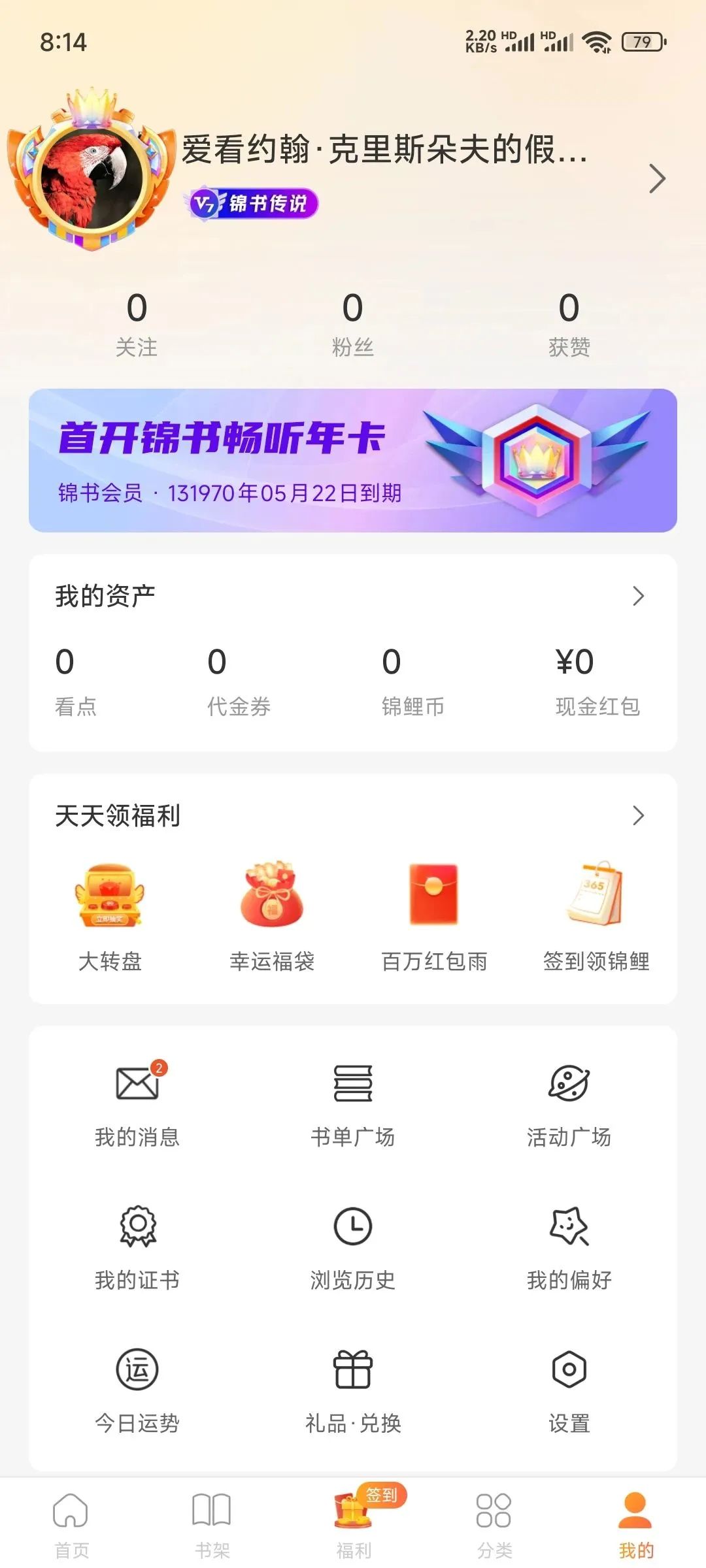Image resolution: width=706 pixels, height=1568 pixels.
Task: Expand 我的资产 details
Action: [x=638, y=596]
